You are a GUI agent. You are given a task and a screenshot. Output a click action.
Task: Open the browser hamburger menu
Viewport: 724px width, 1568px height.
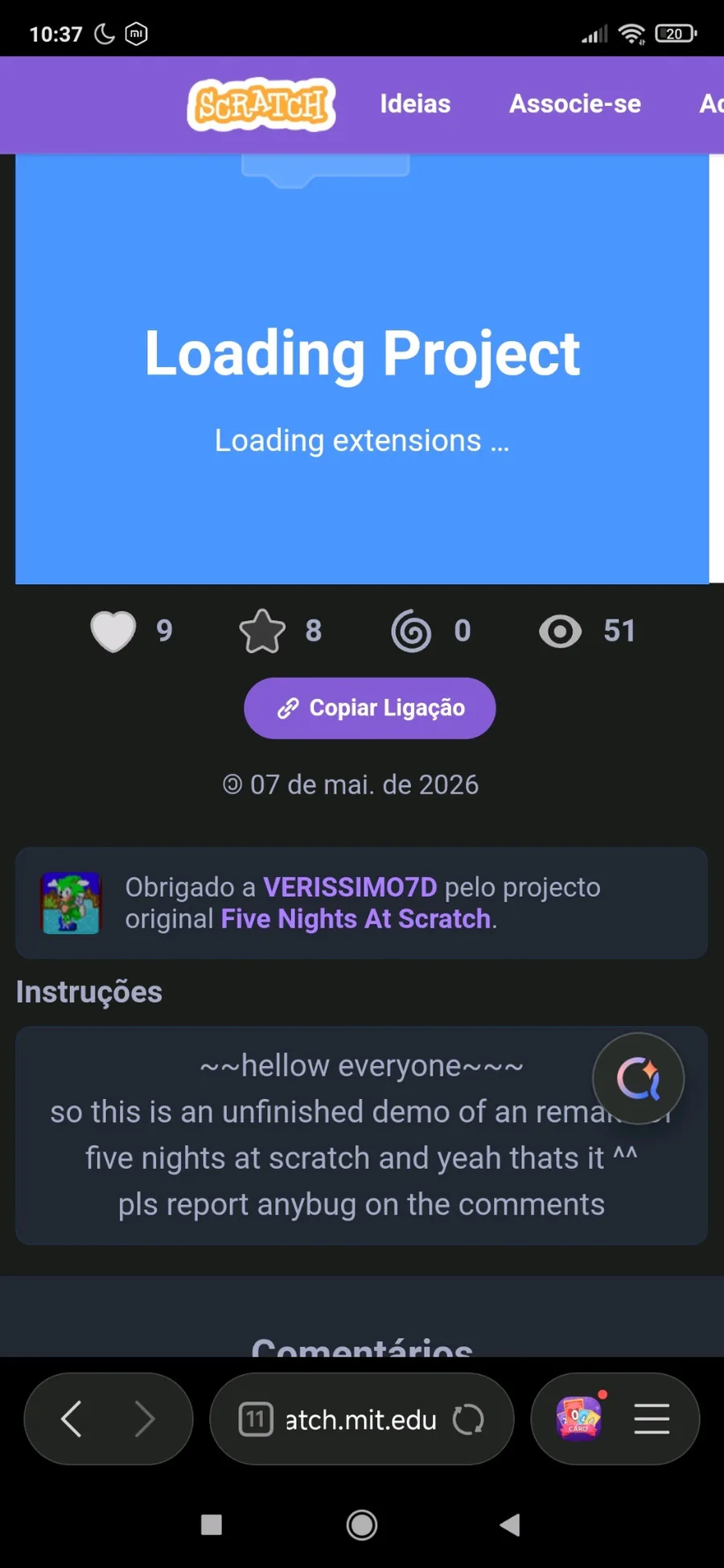pyautogui.click(x=652, y=1418)
